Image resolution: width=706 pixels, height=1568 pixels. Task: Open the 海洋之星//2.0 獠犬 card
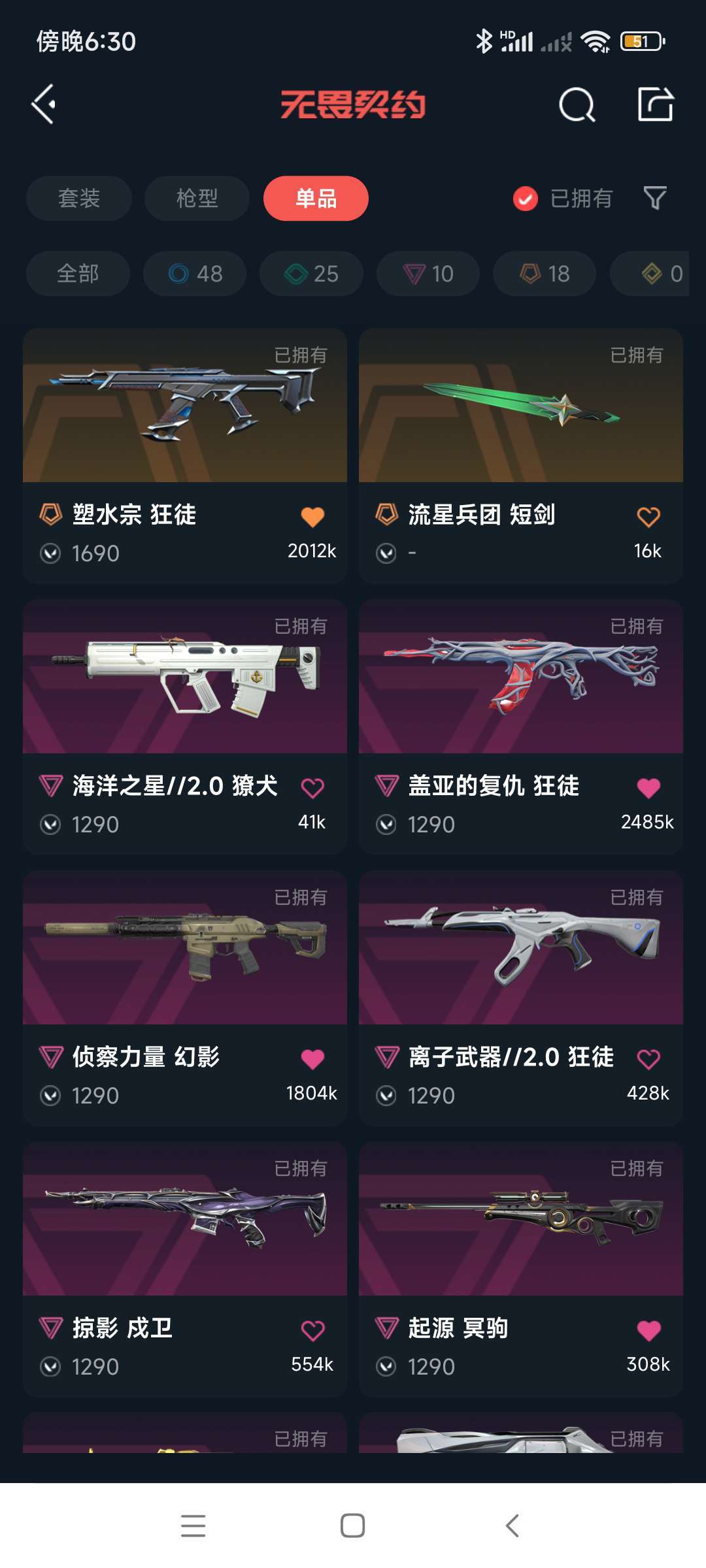(184, 689)
